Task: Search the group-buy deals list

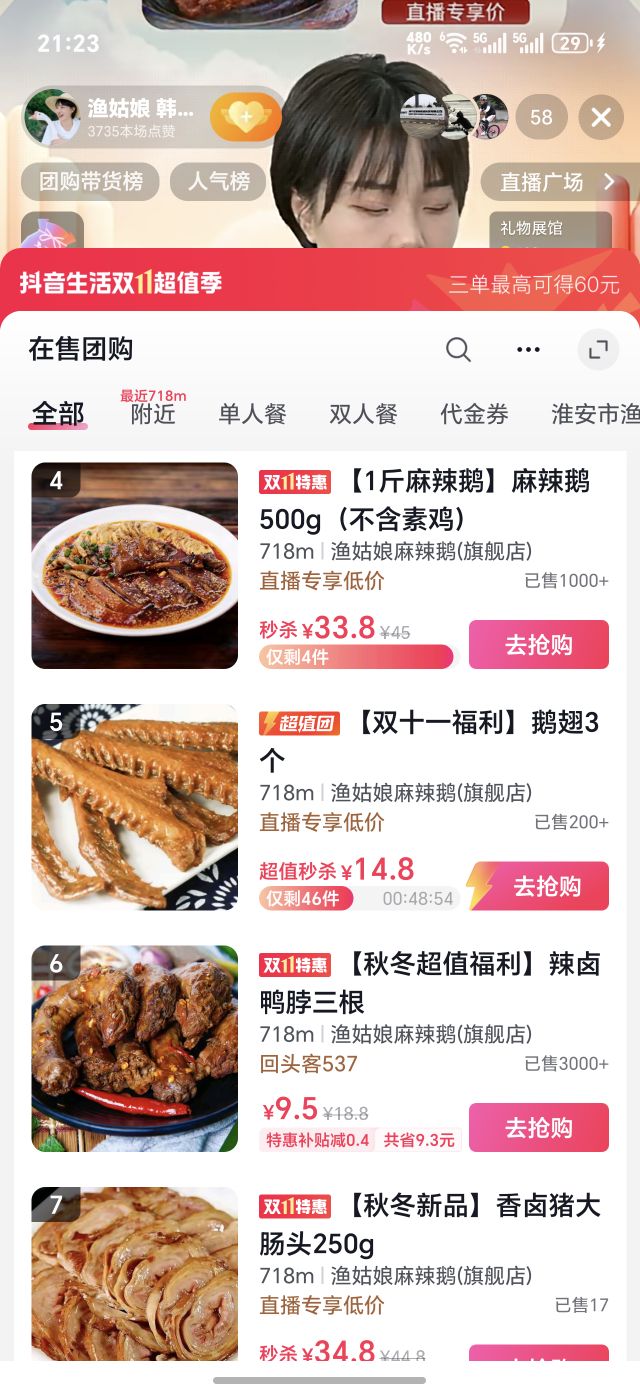Action: [458, 349]
